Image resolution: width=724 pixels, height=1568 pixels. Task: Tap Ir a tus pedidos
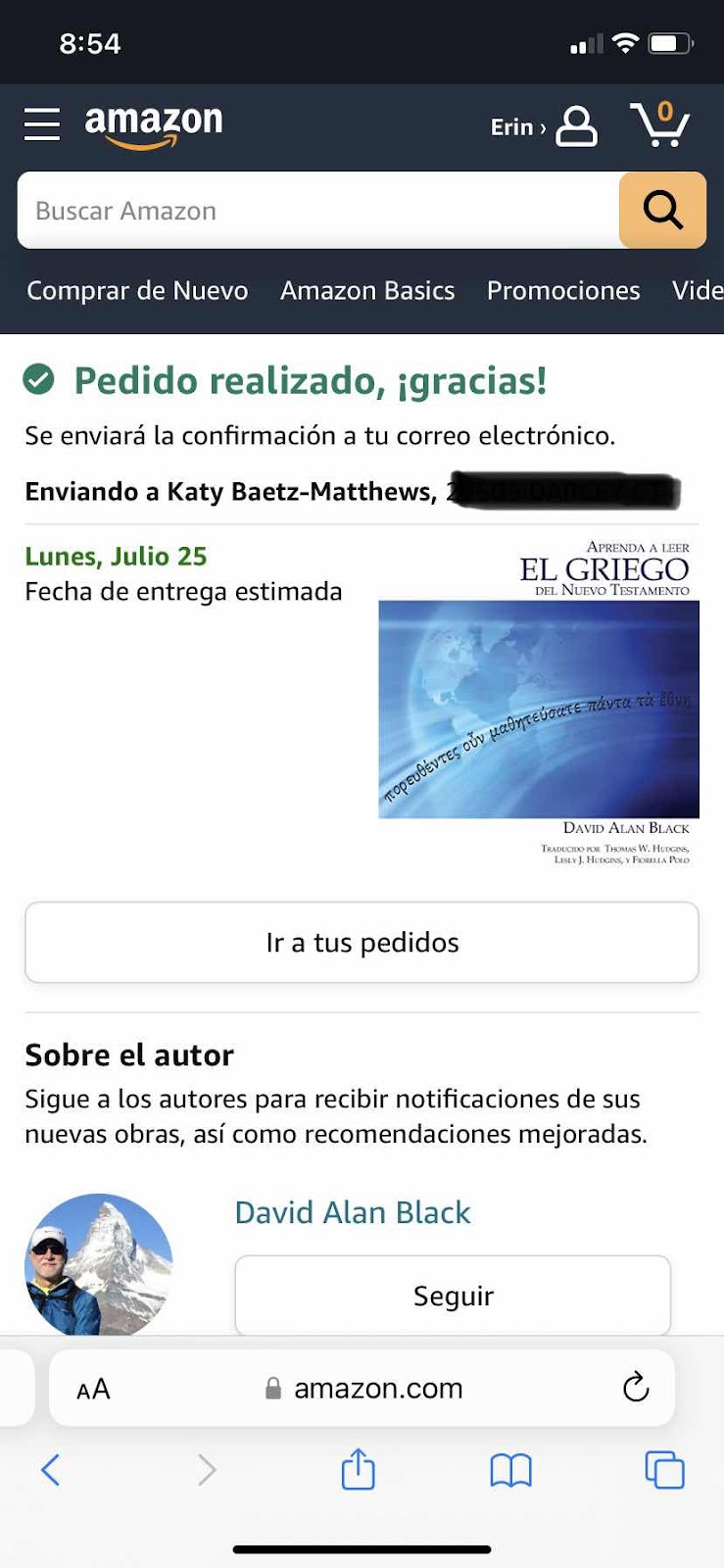coord(362,943)
